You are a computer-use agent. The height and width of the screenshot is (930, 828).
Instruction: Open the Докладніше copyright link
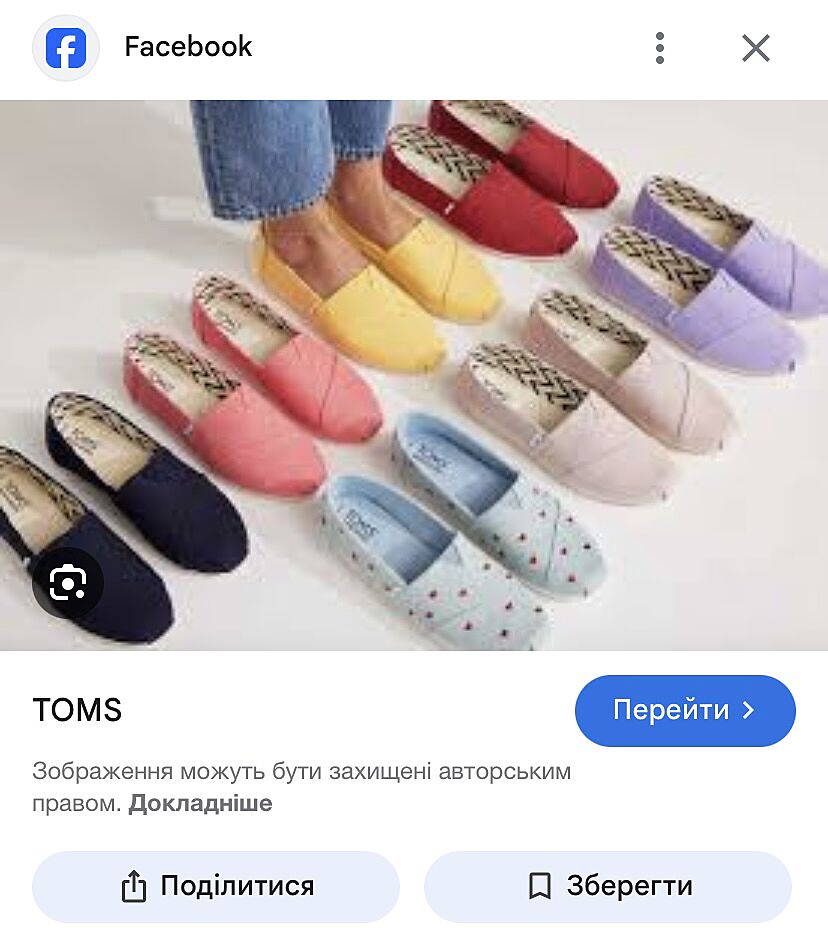click(200, 803)
